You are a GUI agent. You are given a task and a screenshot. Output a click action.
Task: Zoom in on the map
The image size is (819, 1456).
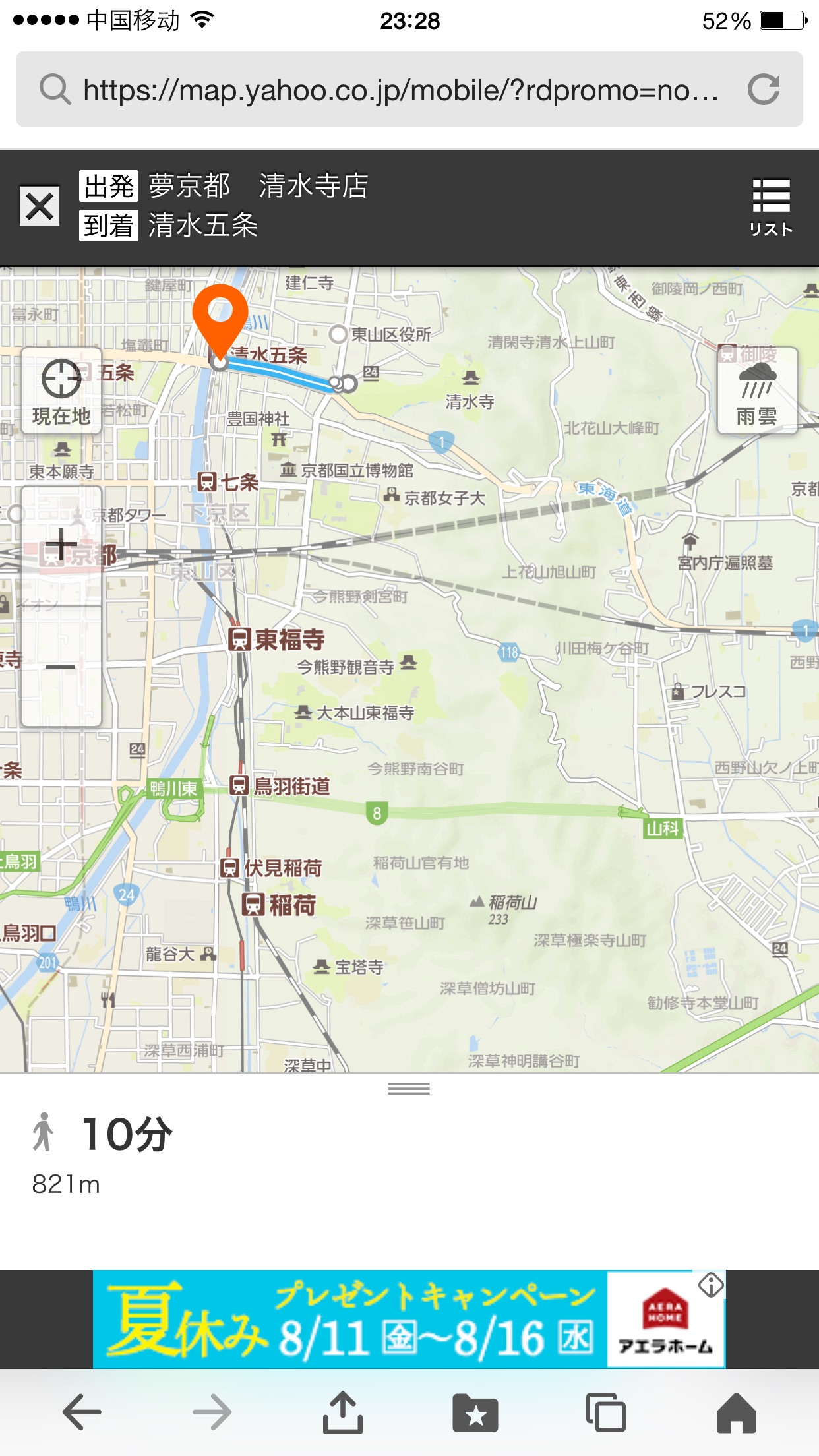pos(61,545)
